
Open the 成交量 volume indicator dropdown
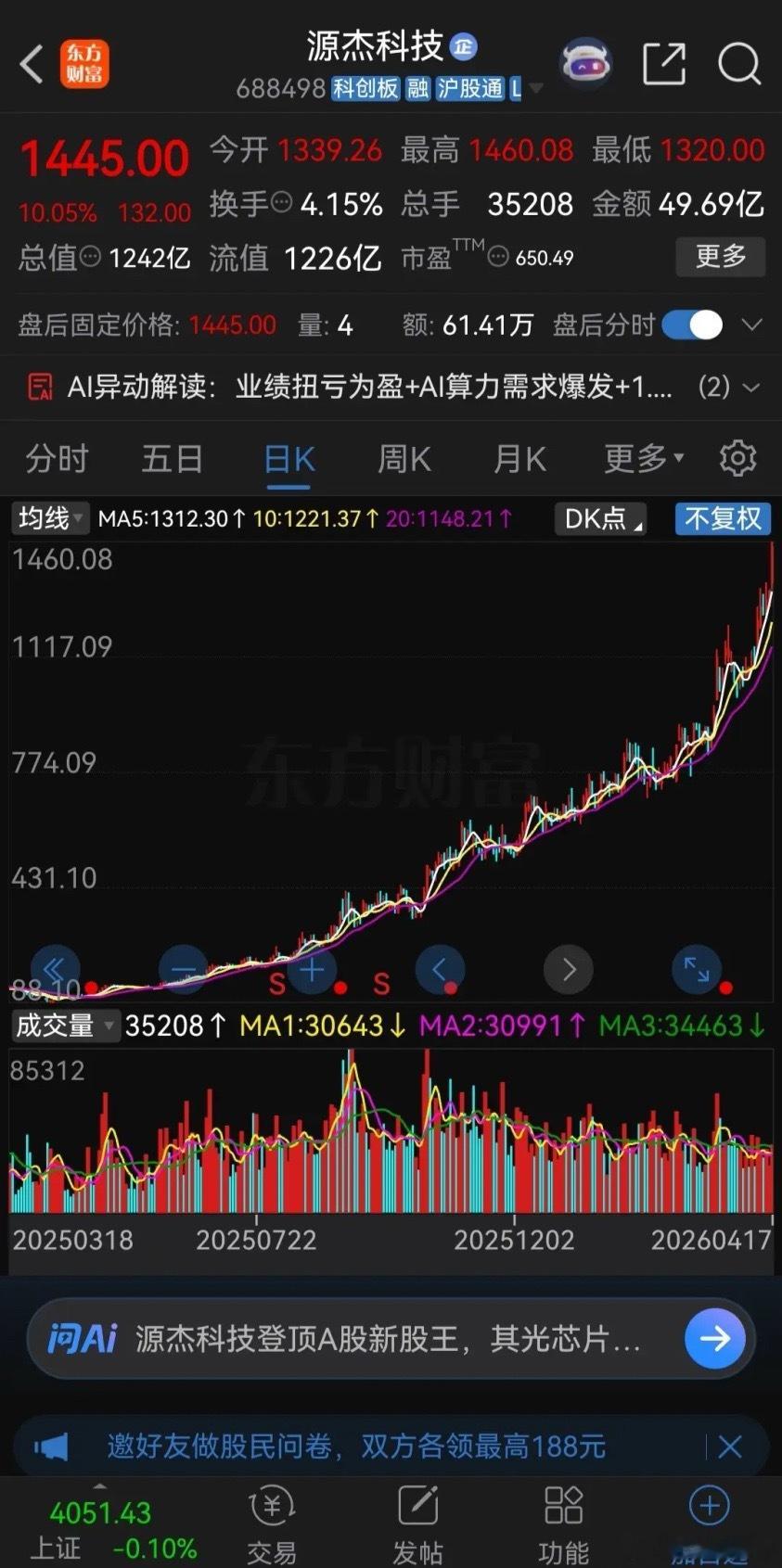pos(65,1026)
